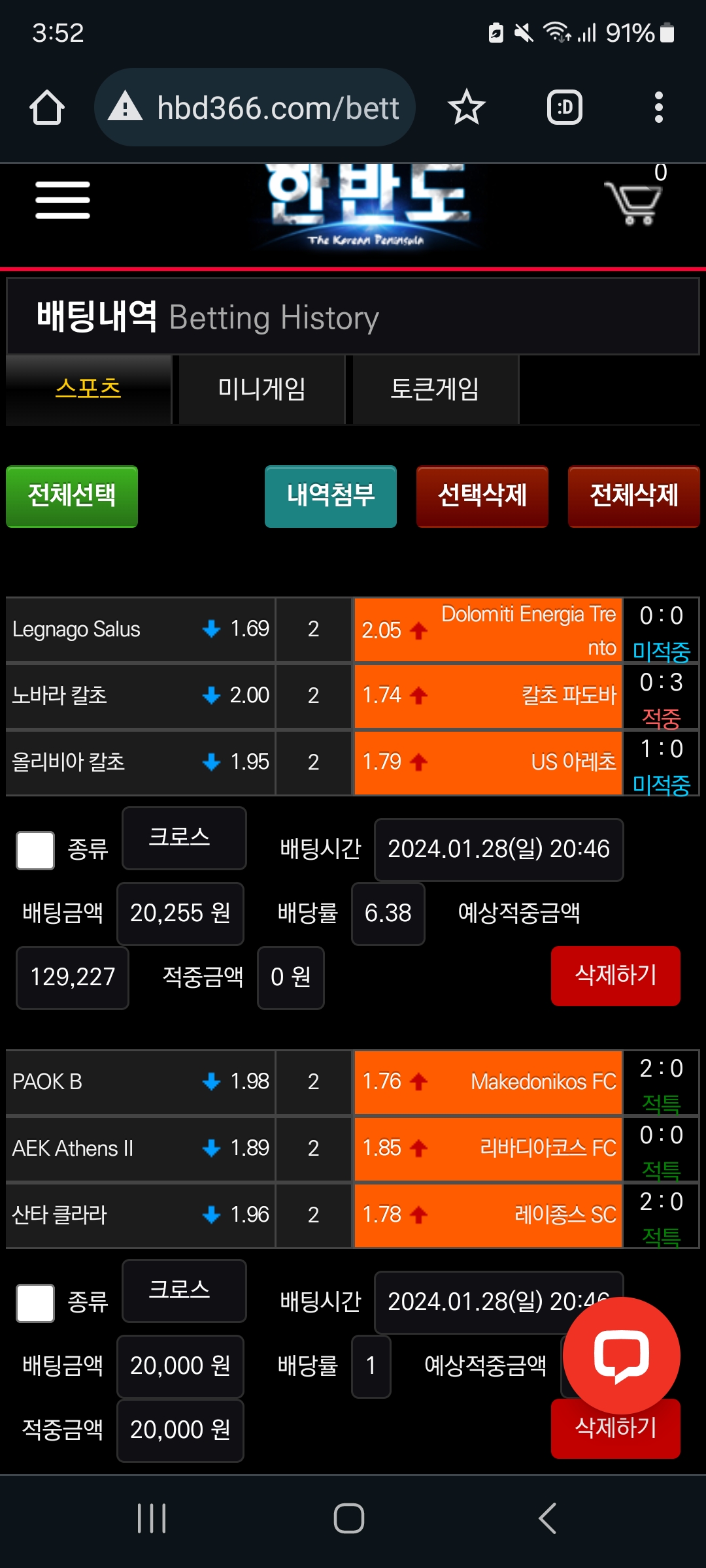Delete the 20,255 원 bet with 삭제하기
This screenshot has height=1568, width=706.
coord(615,975)
